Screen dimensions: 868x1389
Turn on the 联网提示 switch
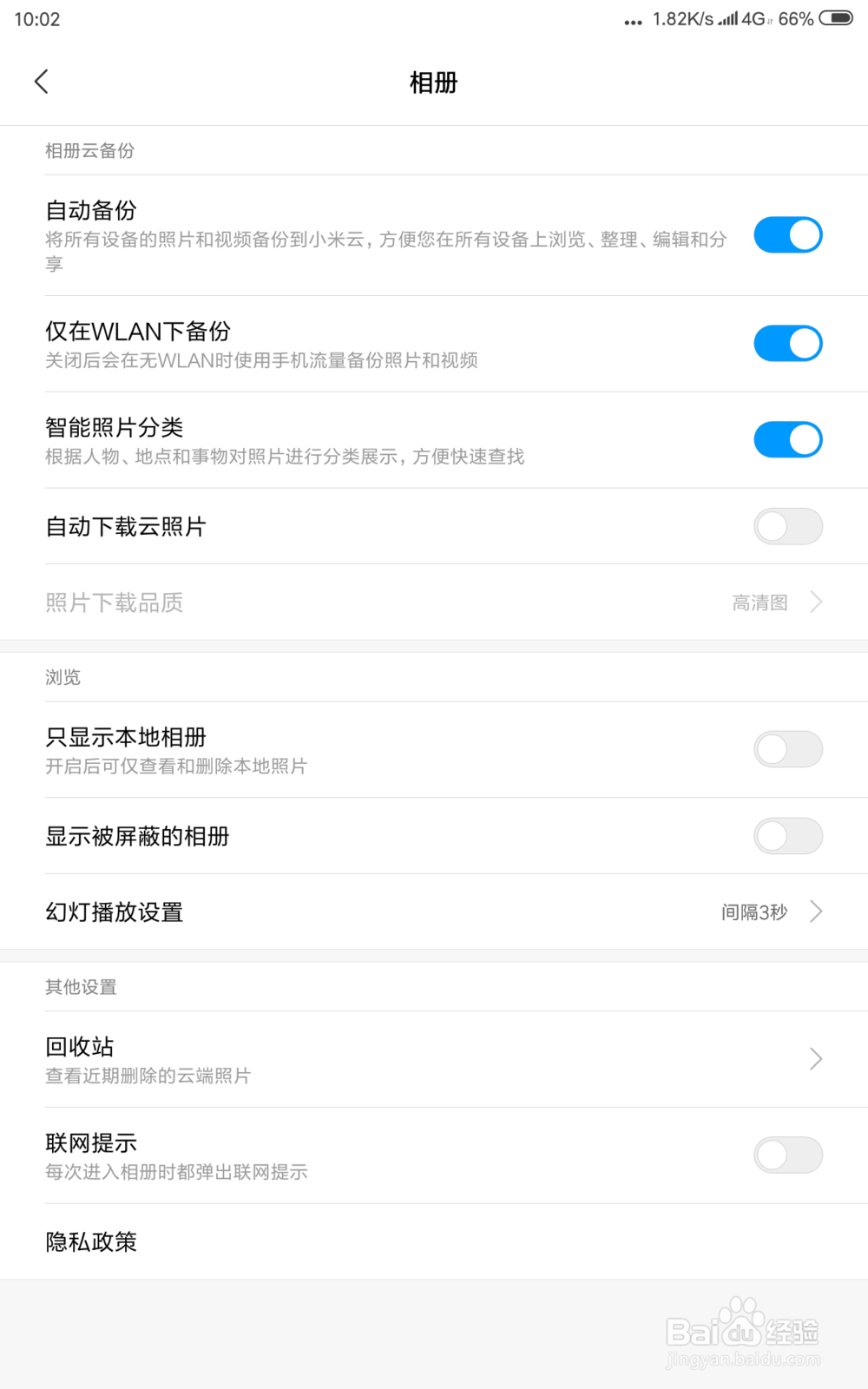[787, 1155]
